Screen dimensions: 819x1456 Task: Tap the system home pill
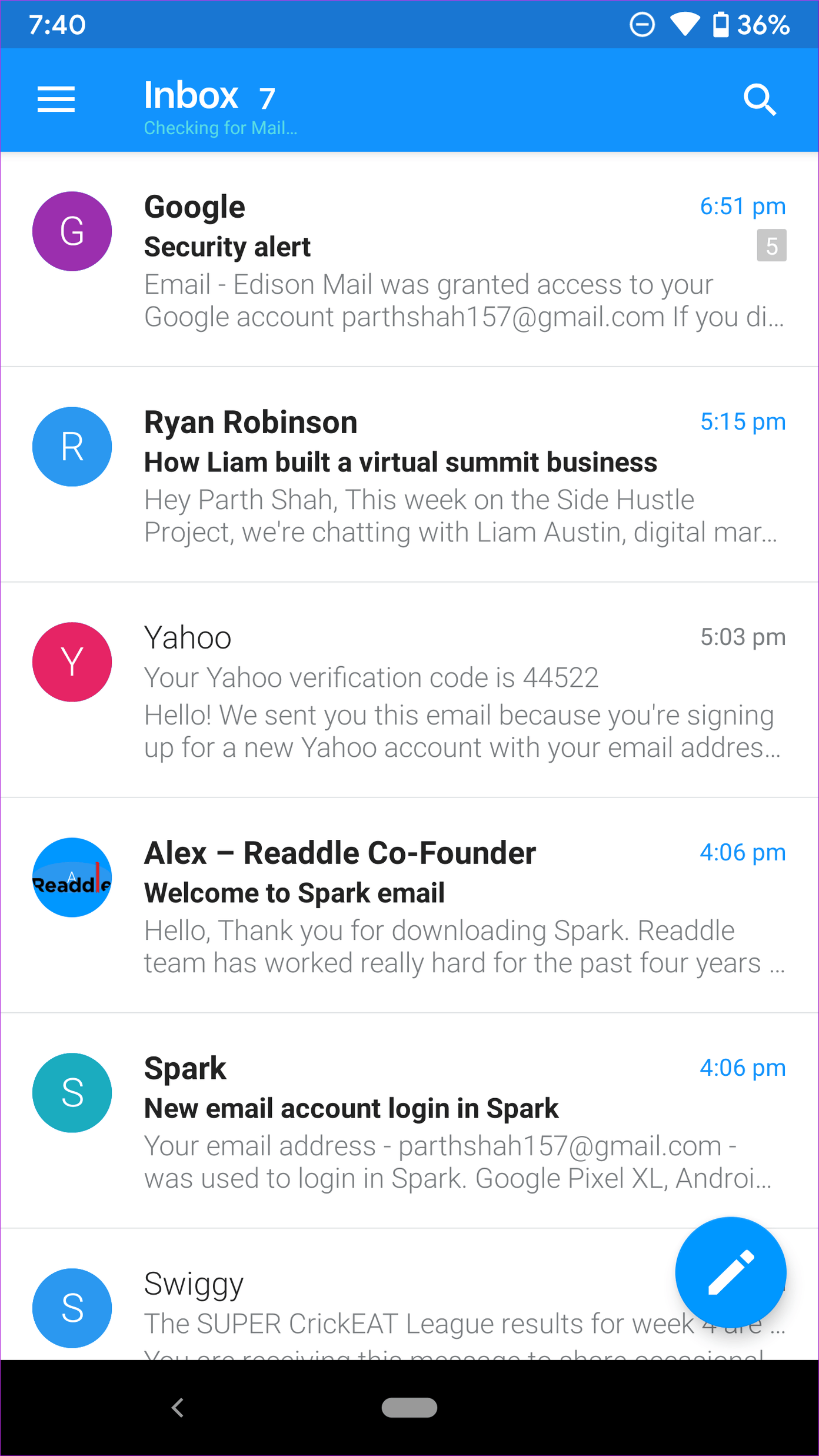[409, 1408]
